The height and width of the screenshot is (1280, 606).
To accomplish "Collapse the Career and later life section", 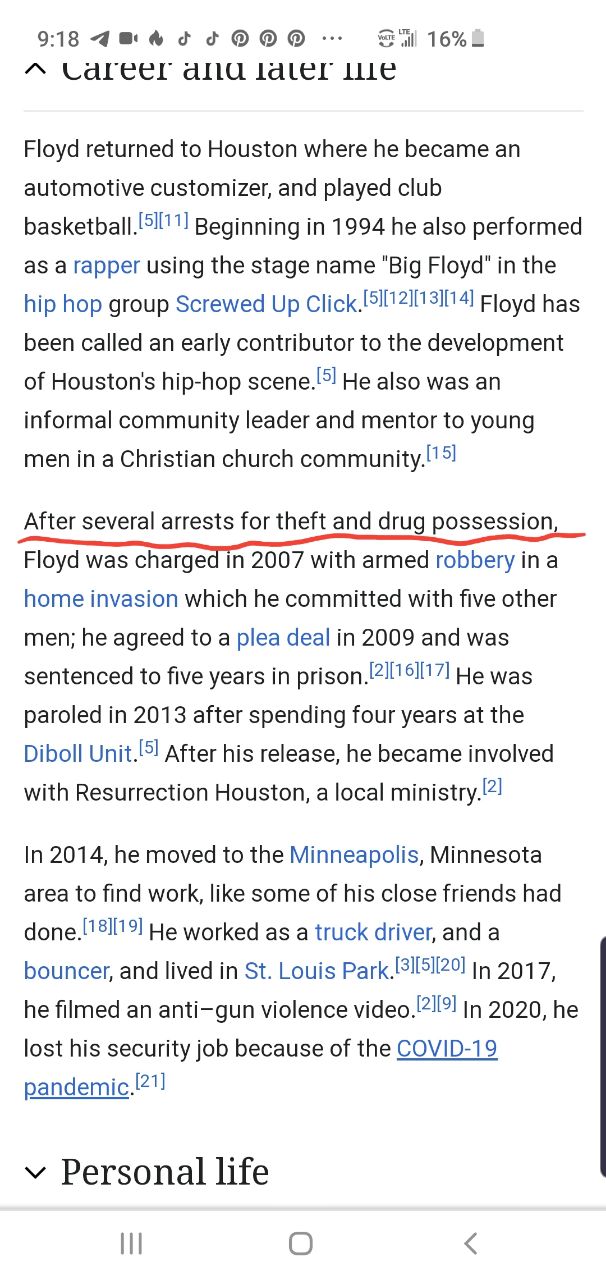I will point(36,68).
